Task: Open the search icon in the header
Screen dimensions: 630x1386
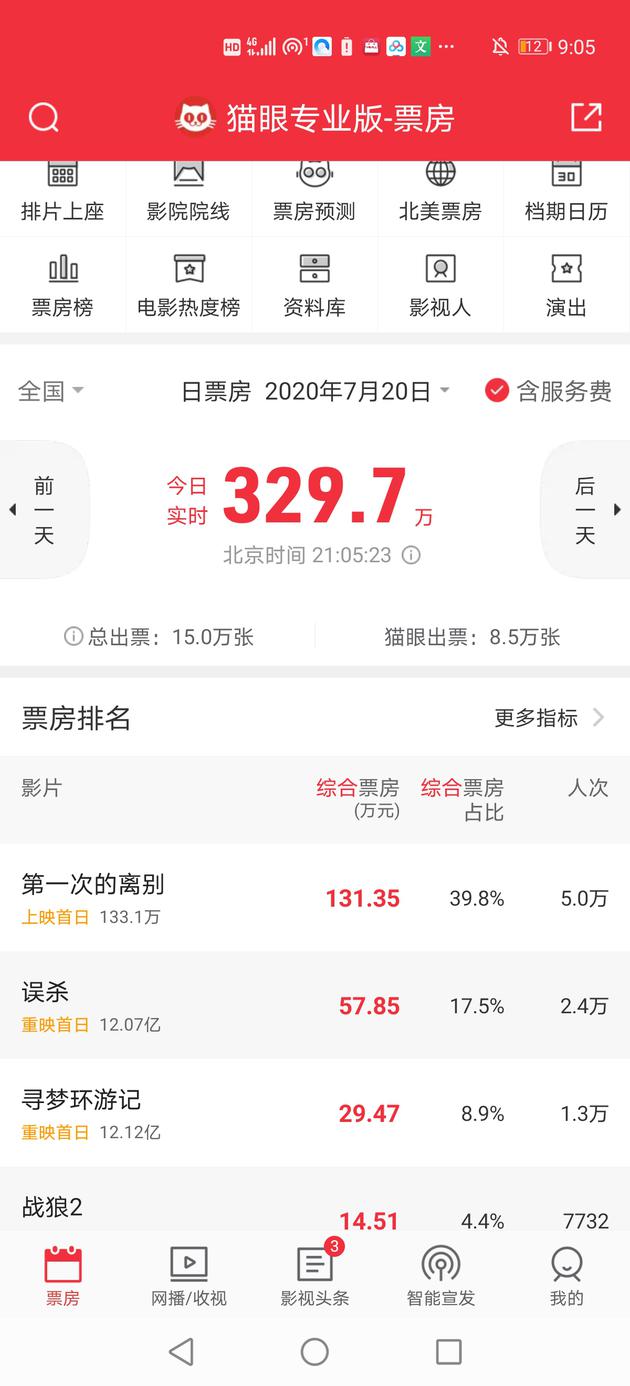Action: coord(44,118)
